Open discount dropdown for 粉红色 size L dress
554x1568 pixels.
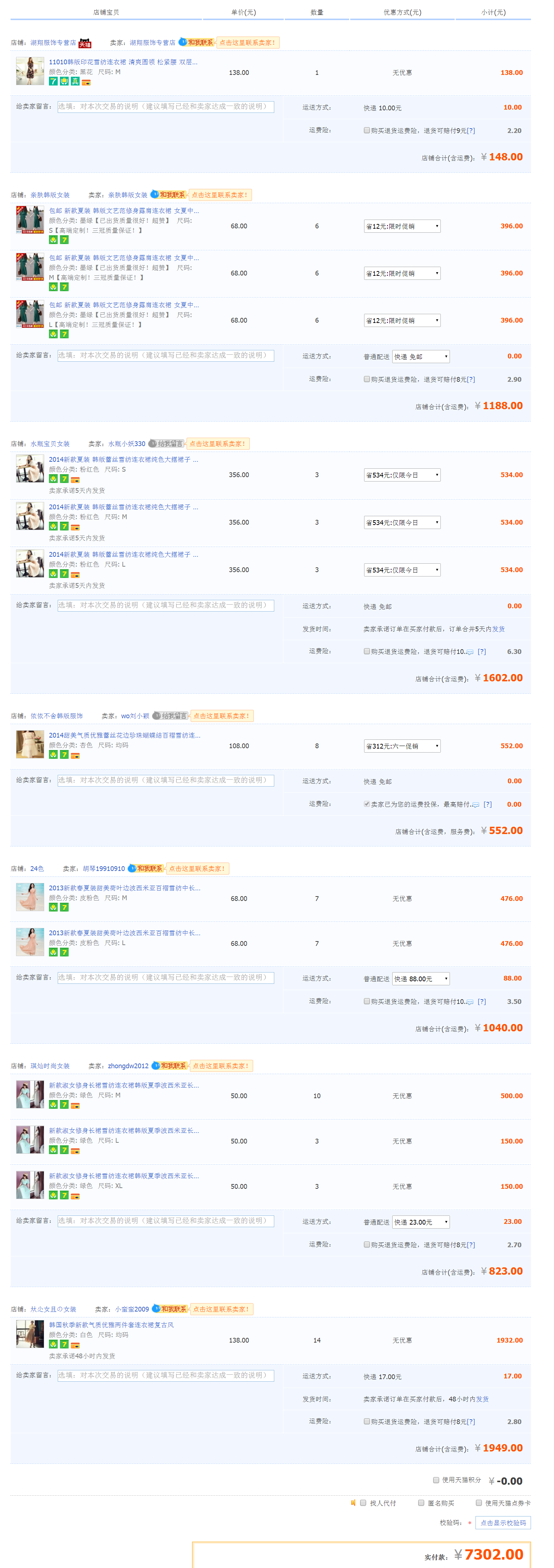point(402,570)
